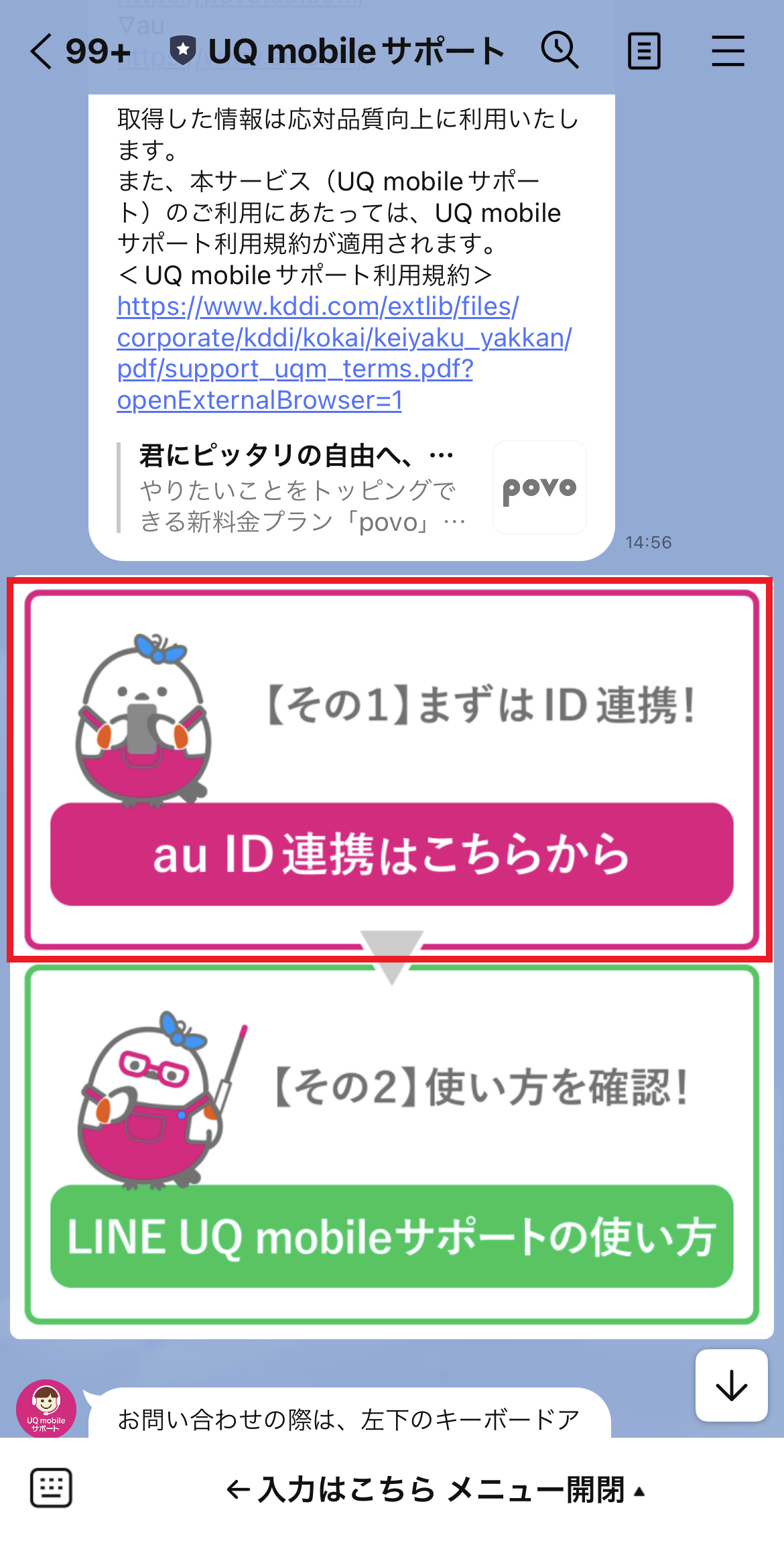Tap the au ID連携はこちらから button

392,855
